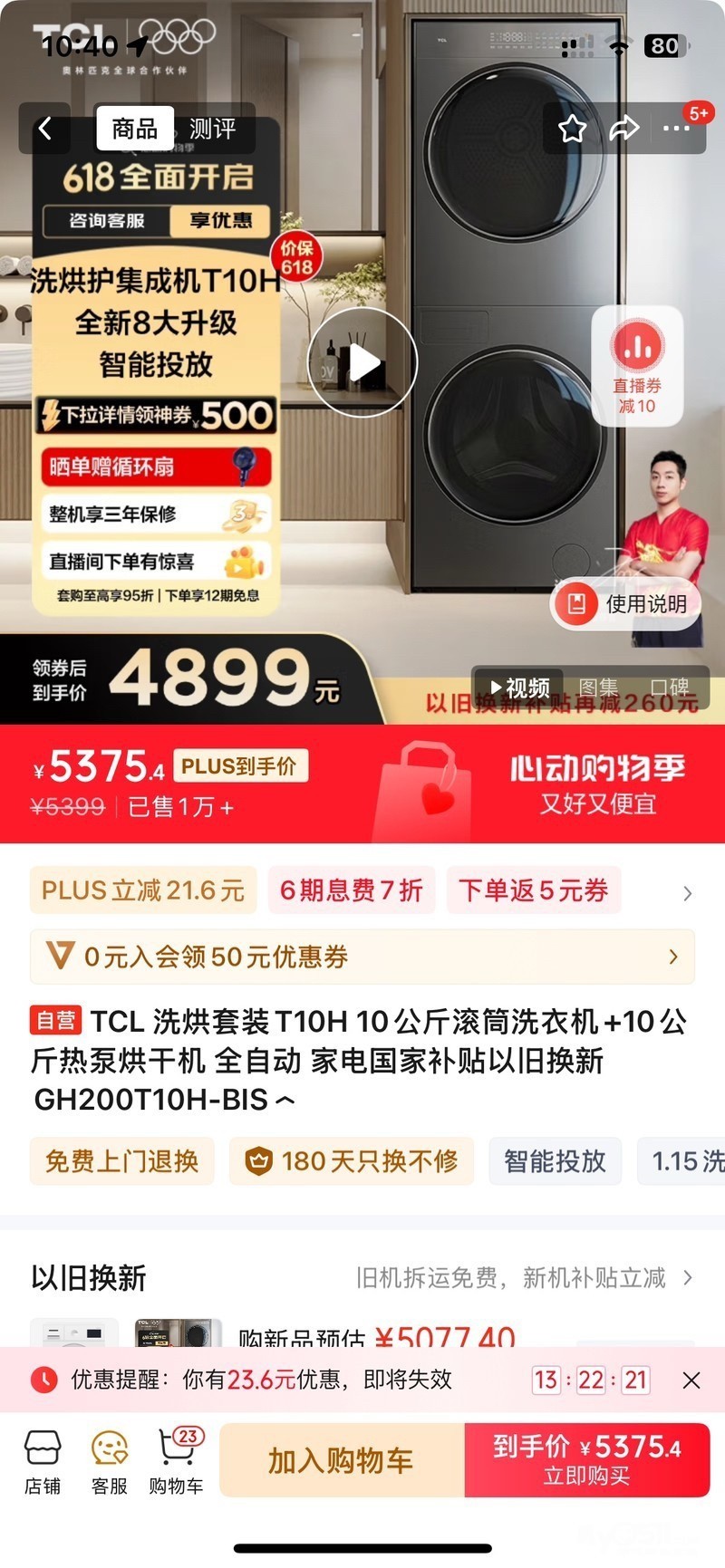Add the washer set to cart with 加入购物车
This screenshot has width=725, height=1568.
click(342, 1459)
